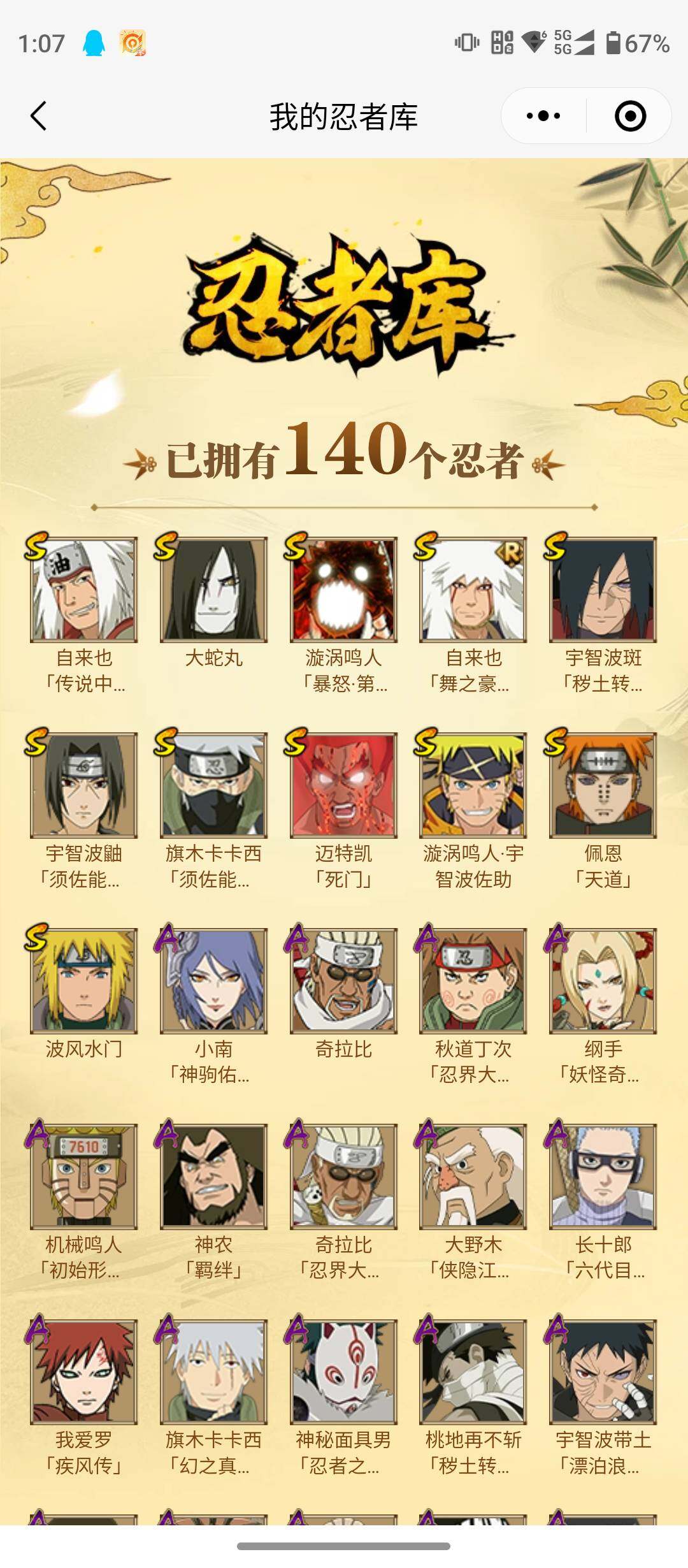Open 佩恩「天道」 ninja tile
688x1568 pixels.
click(603, 785)
